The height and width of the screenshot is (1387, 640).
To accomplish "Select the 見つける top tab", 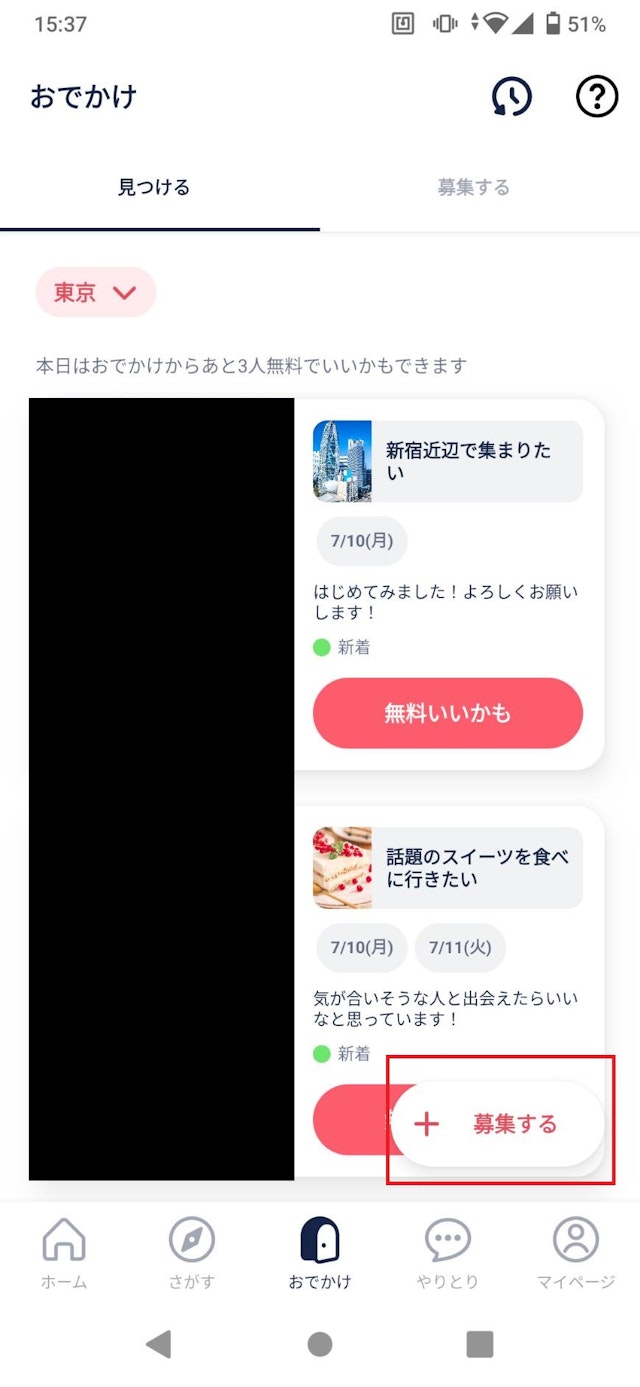I will (x=154, y=187).
